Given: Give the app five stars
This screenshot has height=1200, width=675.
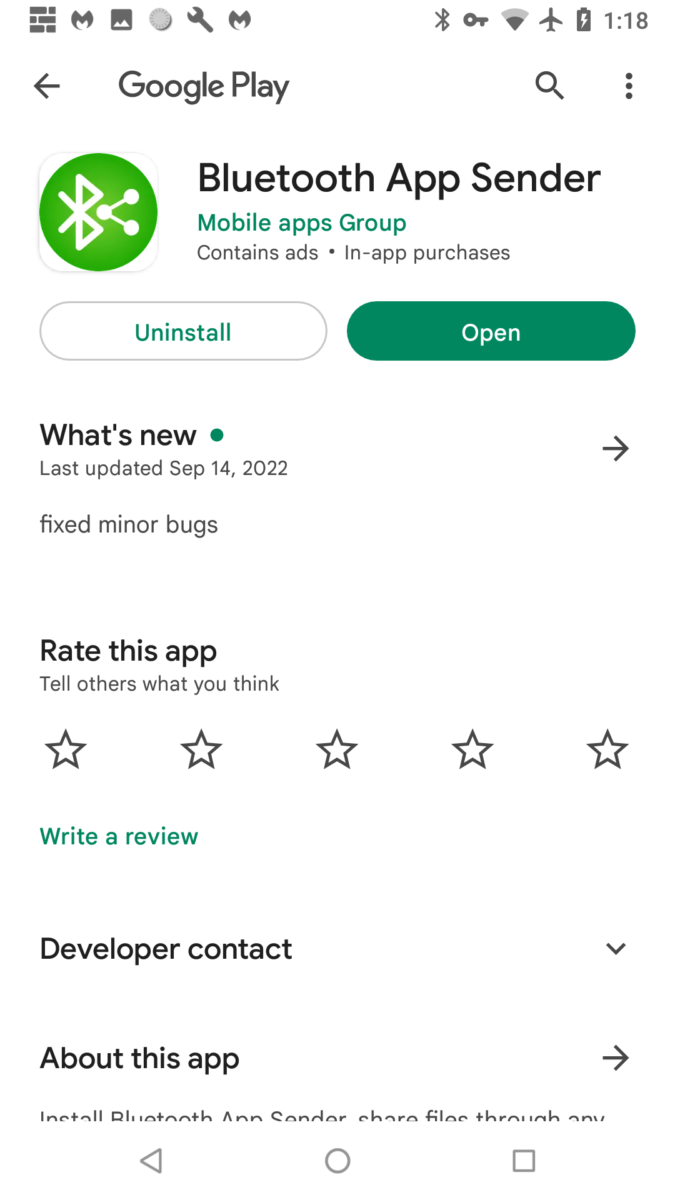Looking at the screenshot, I should pyautogui.click(x=607, y=749).
